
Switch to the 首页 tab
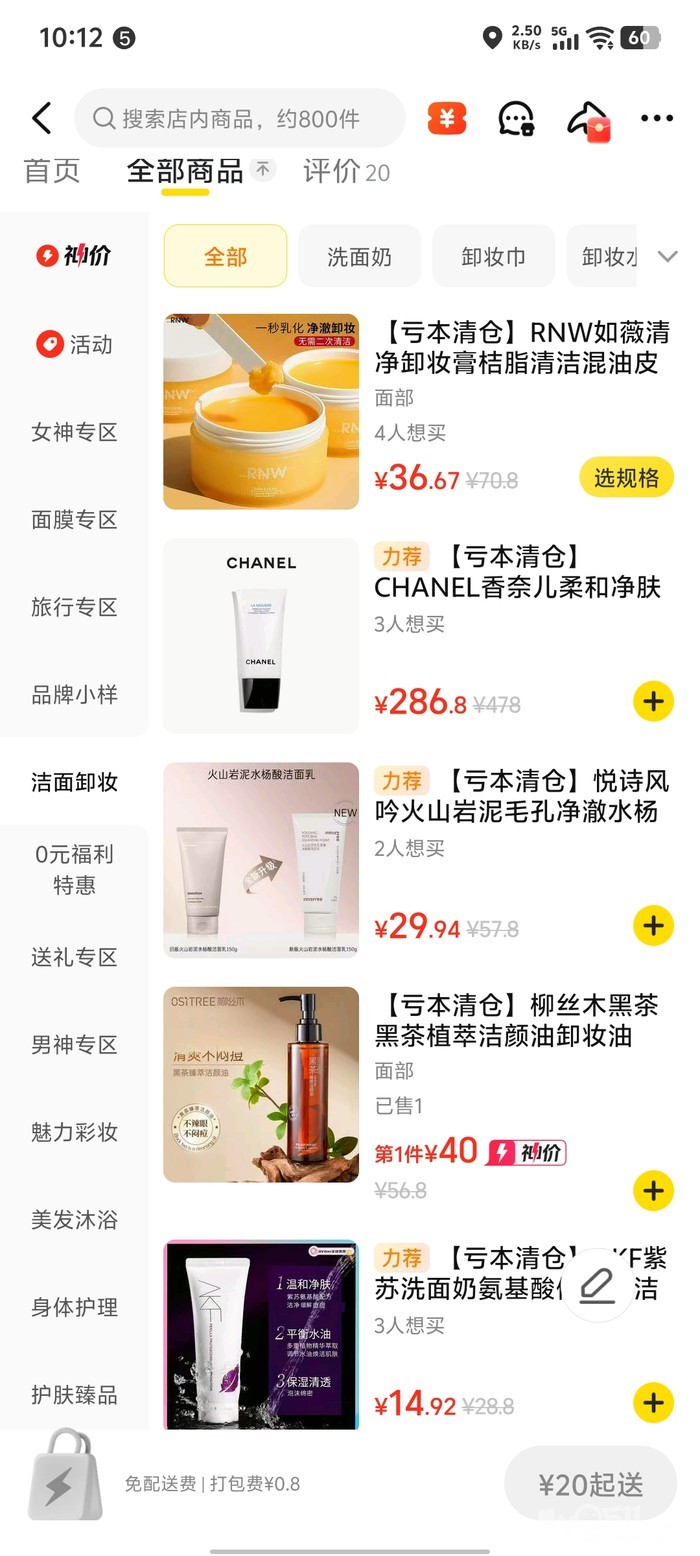(52, 171)
